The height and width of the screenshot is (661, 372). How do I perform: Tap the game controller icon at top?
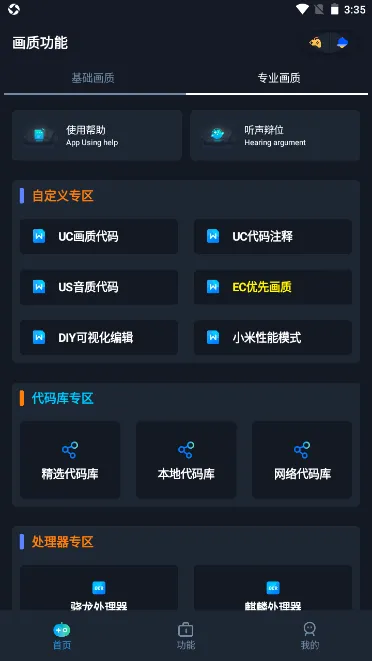coord(315,43)
